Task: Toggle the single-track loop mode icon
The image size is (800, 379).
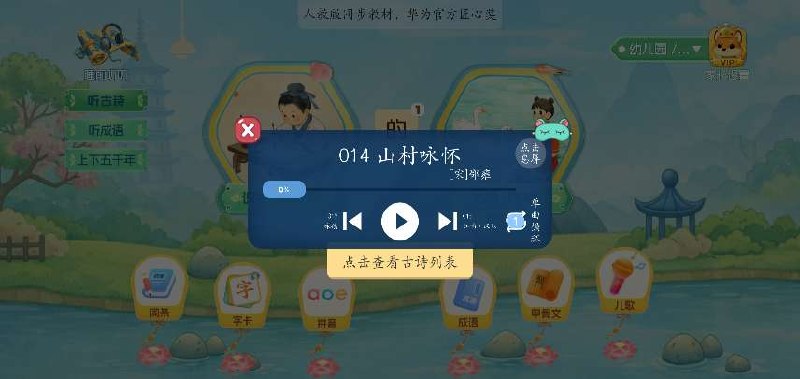Action: click(516, 221)
